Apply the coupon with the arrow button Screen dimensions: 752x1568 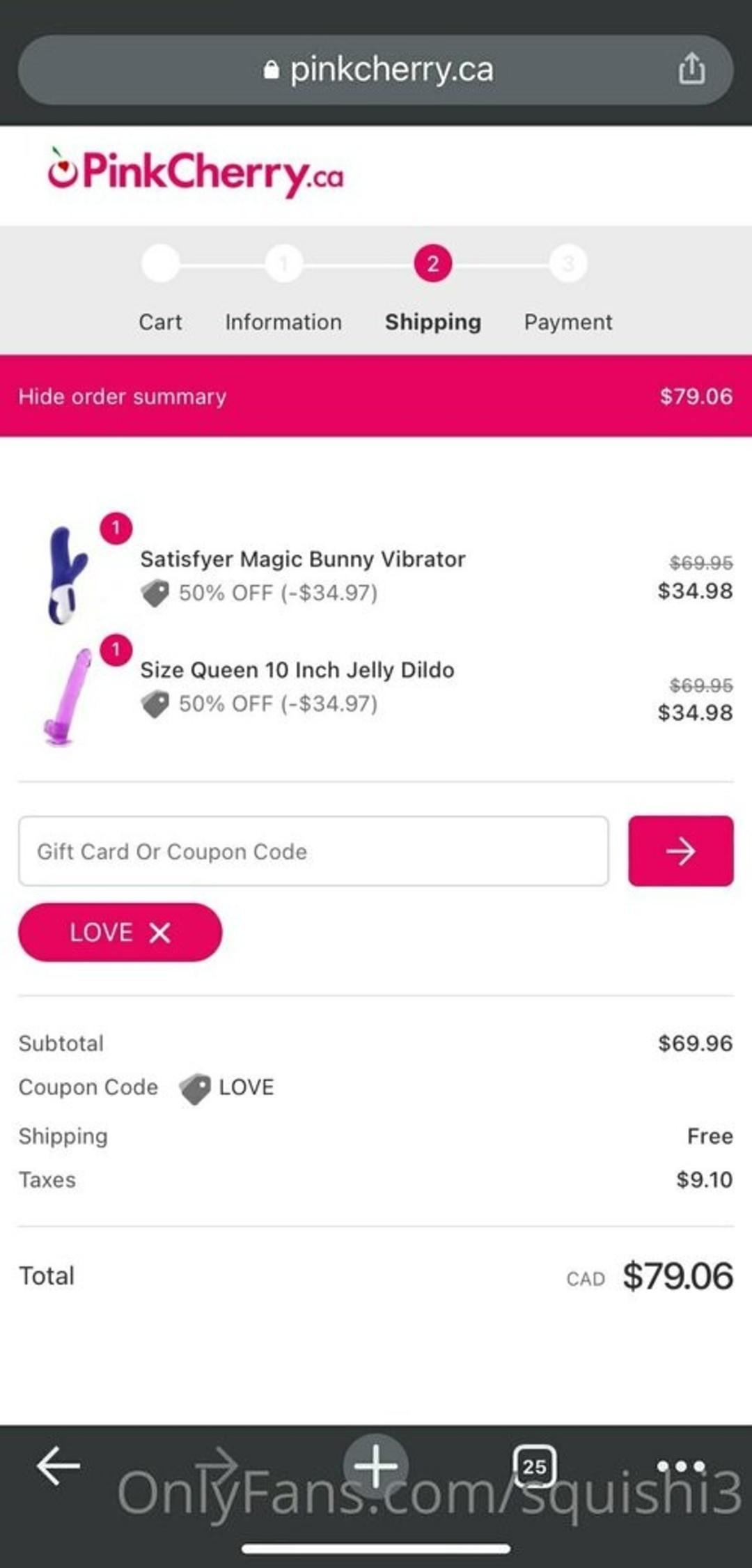680,851
